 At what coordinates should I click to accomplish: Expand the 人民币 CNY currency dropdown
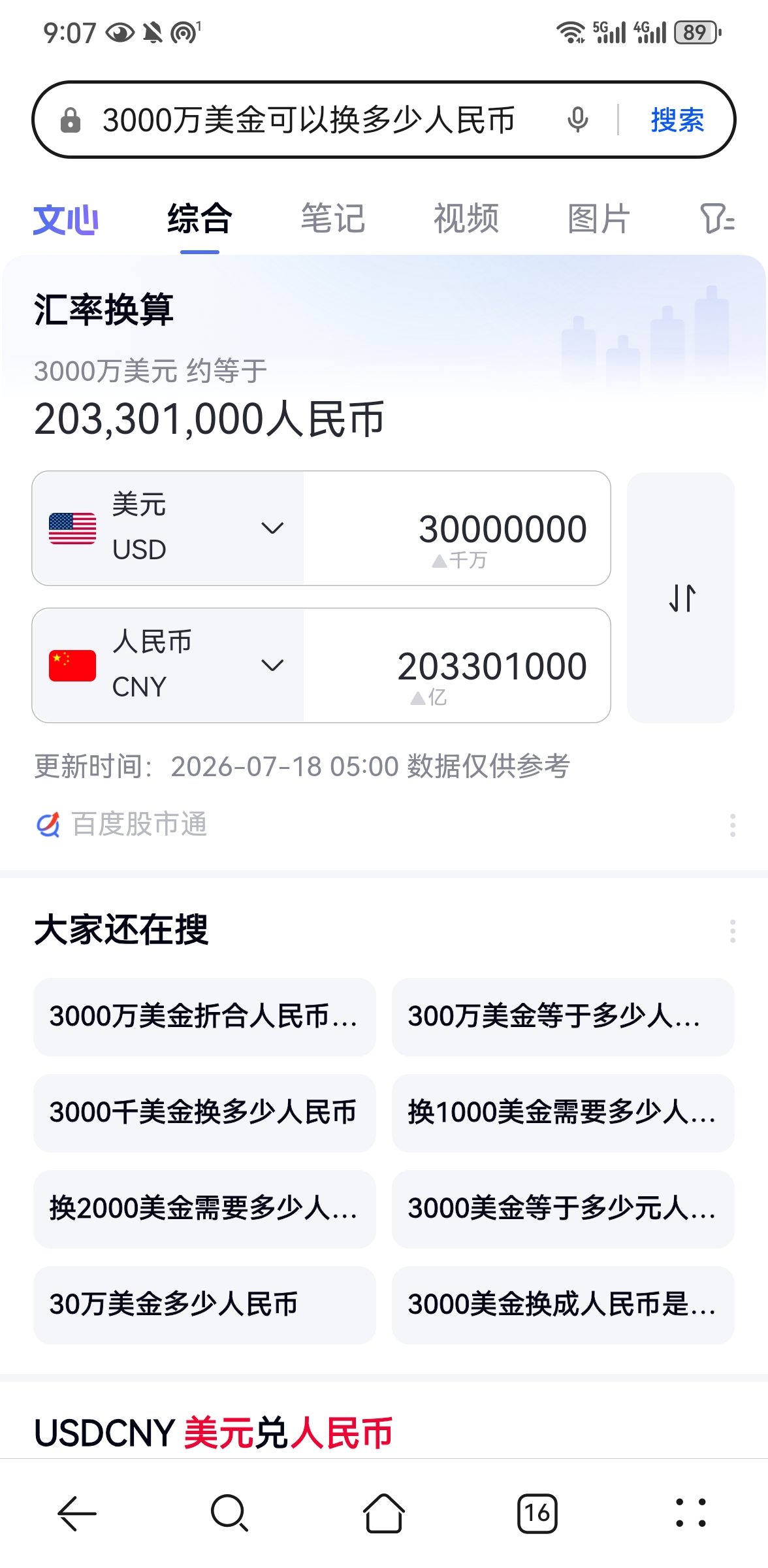(168, 665)
